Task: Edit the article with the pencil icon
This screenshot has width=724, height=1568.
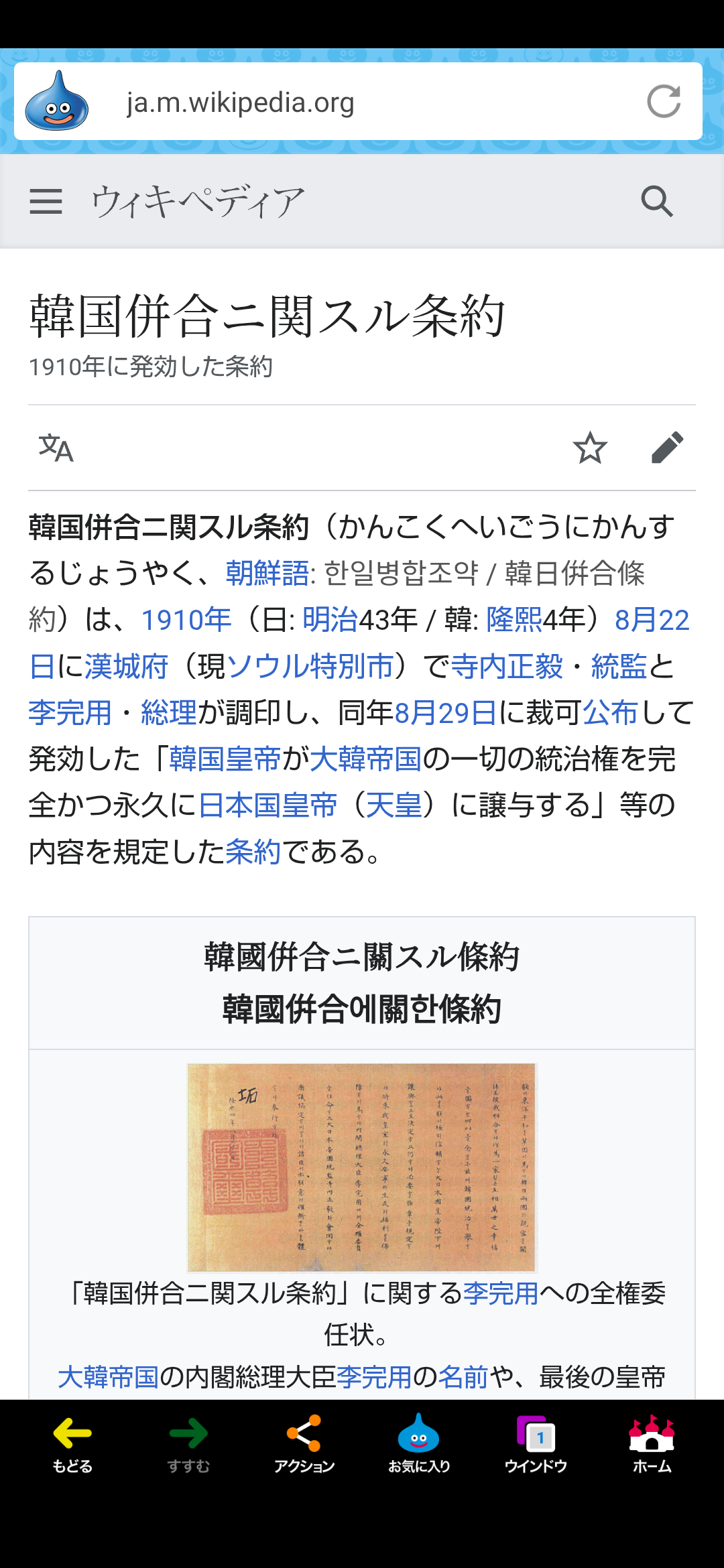Action: 667,448
